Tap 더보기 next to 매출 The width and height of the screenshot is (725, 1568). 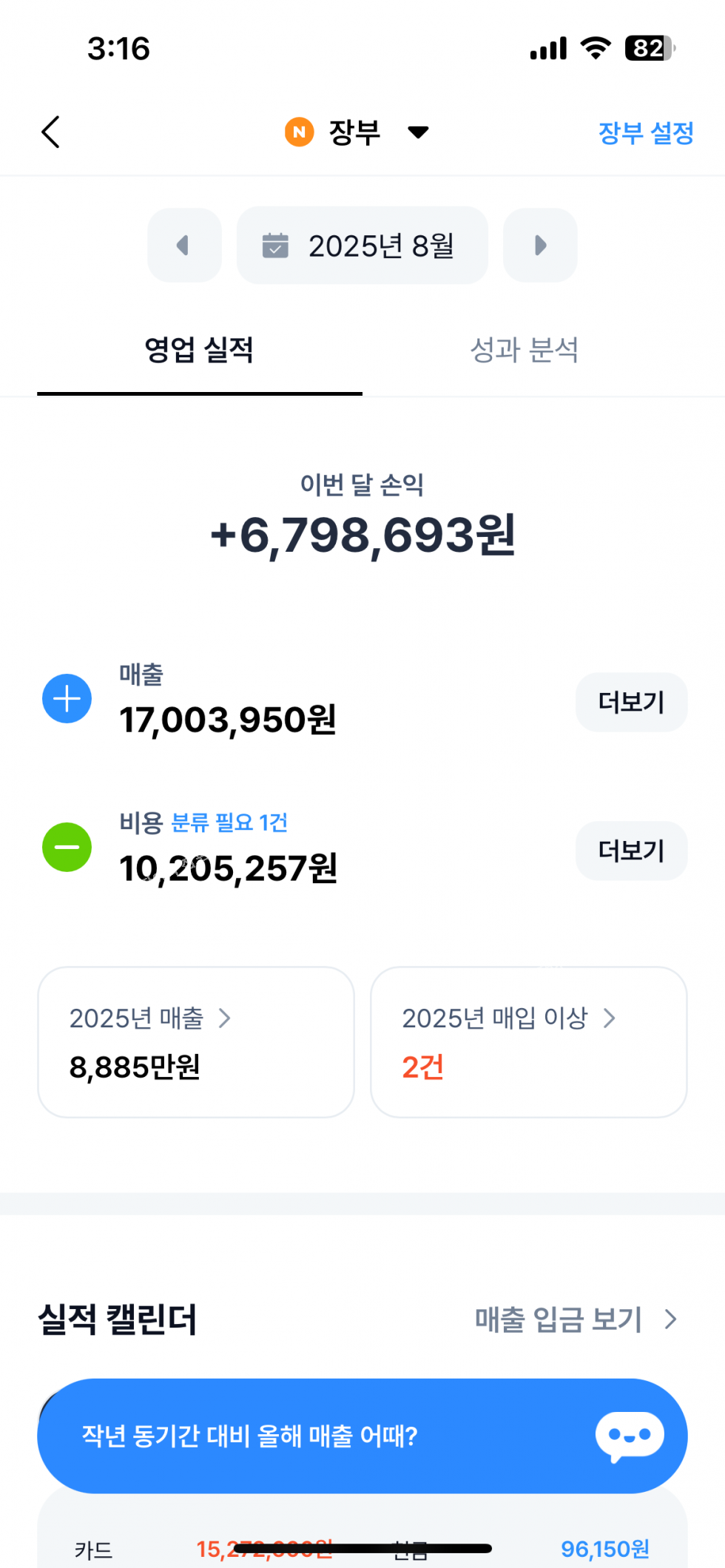click(x=630, y=702)
